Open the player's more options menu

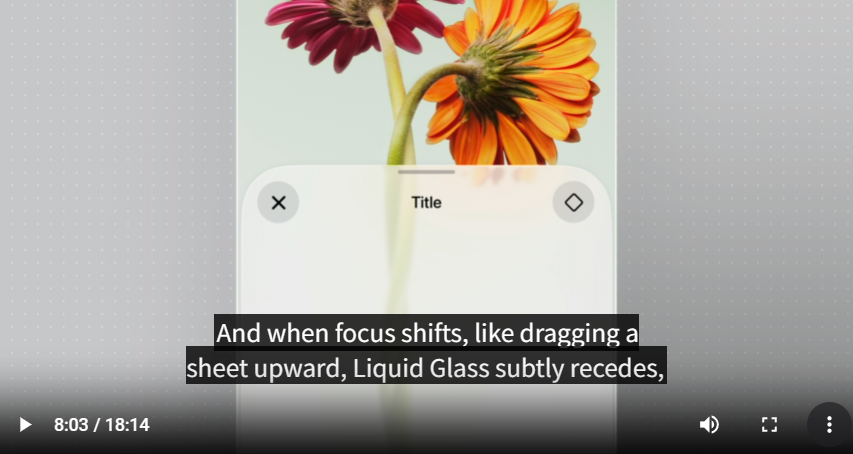tap(828, 425)
